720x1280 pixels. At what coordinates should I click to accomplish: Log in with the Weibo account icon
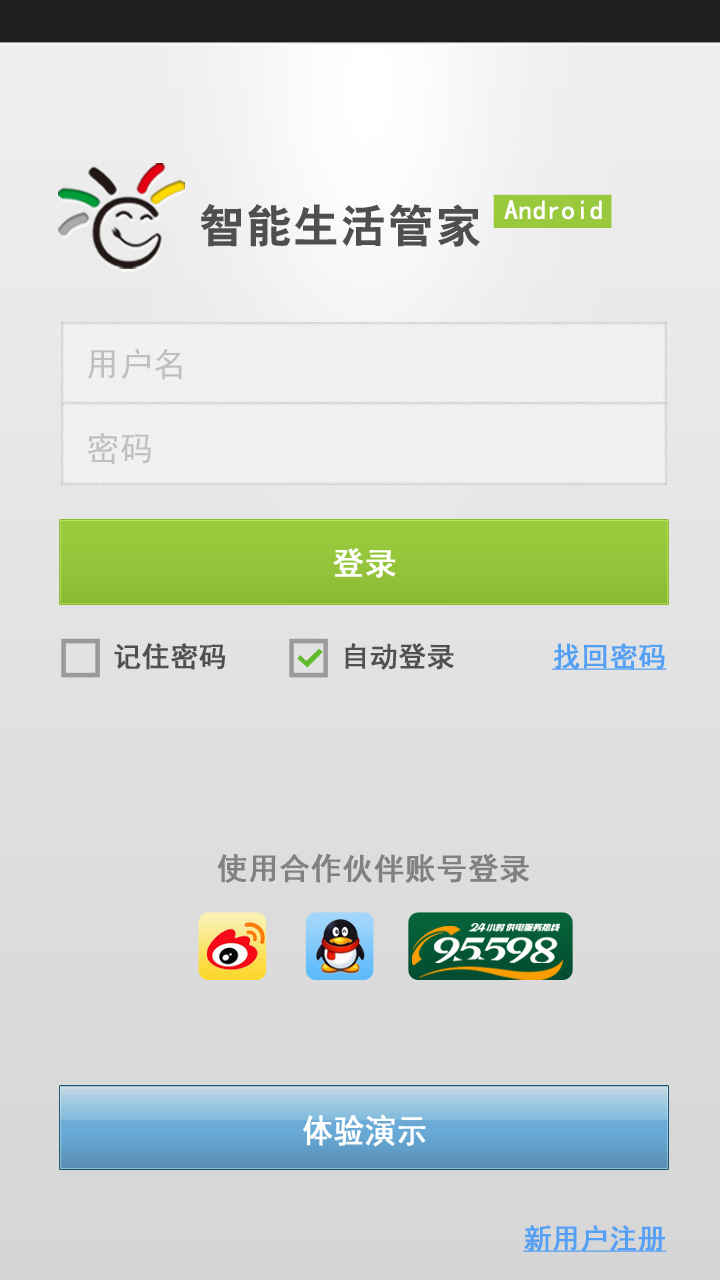pyautogui.click(x=232, y=946)
